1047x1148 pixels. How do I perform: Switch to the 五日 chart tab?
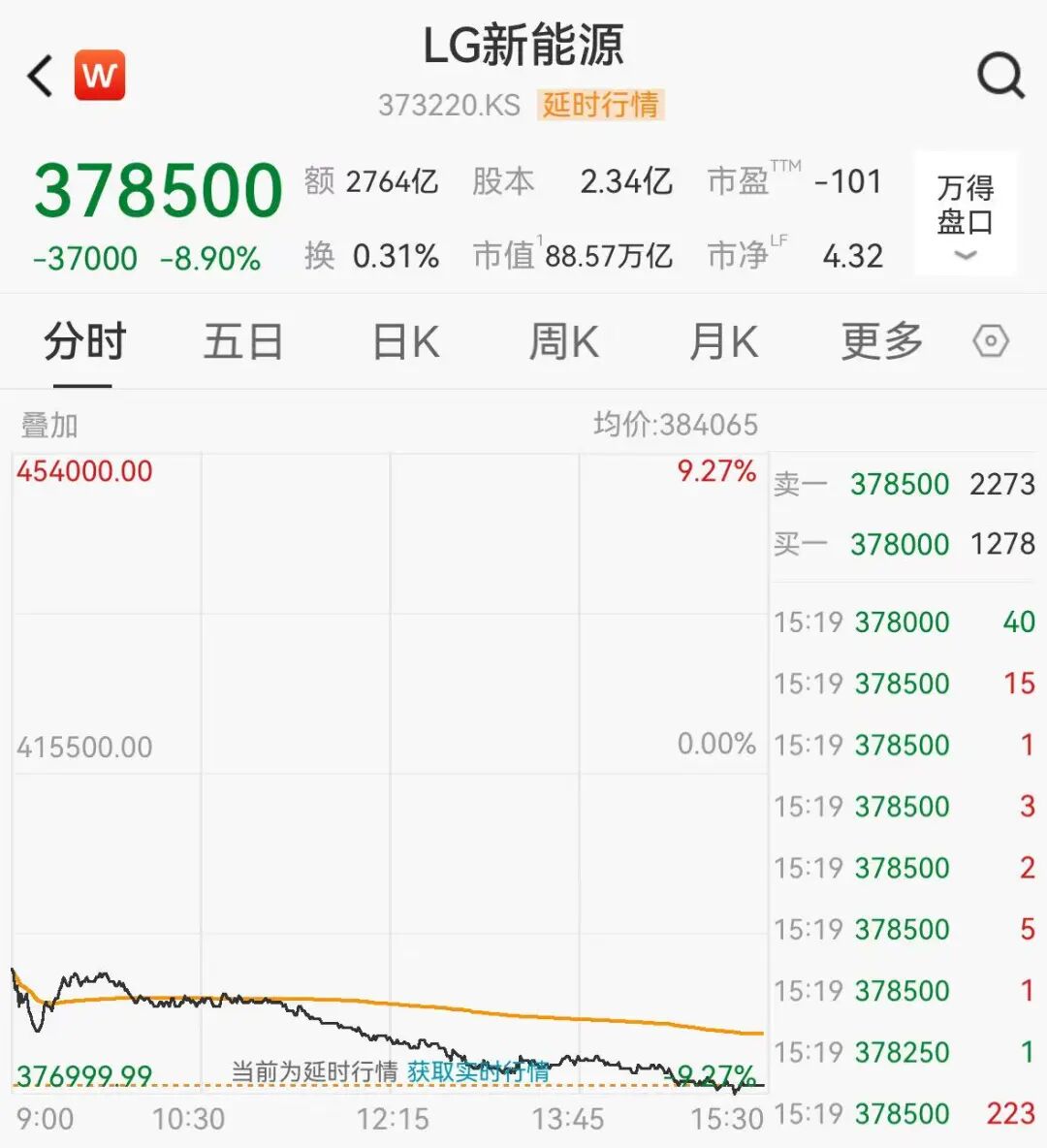242,342
